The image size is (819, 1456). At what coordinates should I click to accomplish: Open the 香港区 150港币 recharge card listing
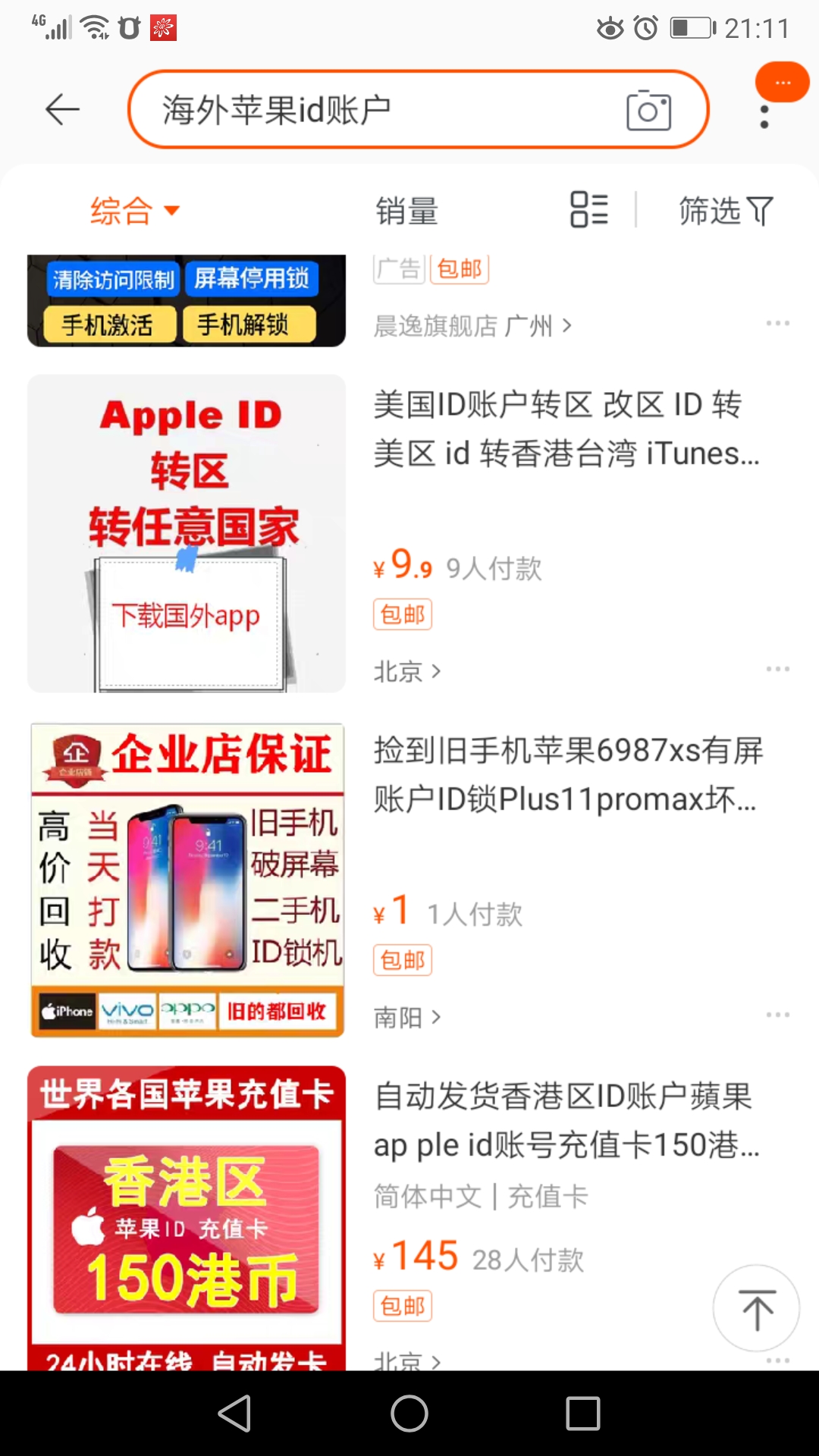187,1213
